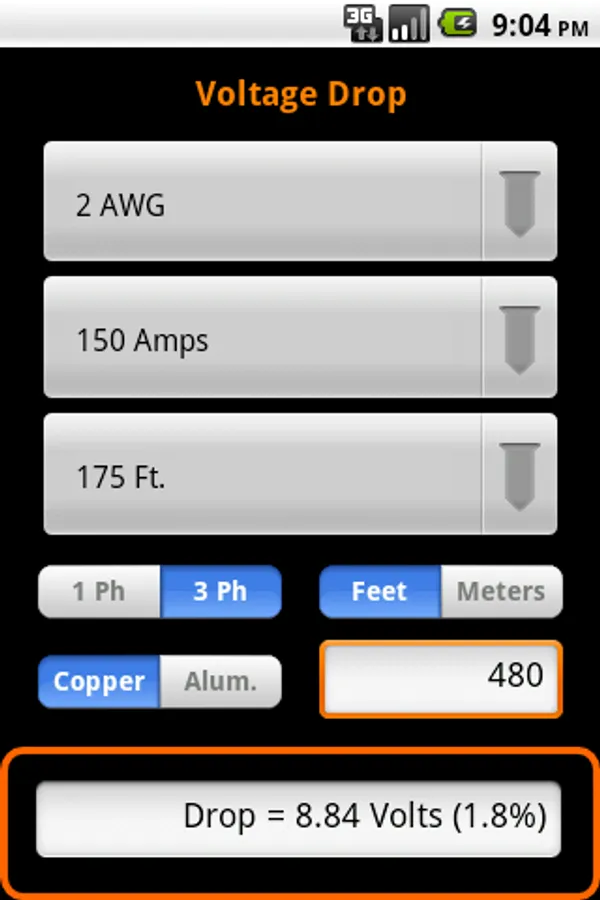Select Copper conductor material
This screenshot has width=600, height=900.
click(99, 682)
